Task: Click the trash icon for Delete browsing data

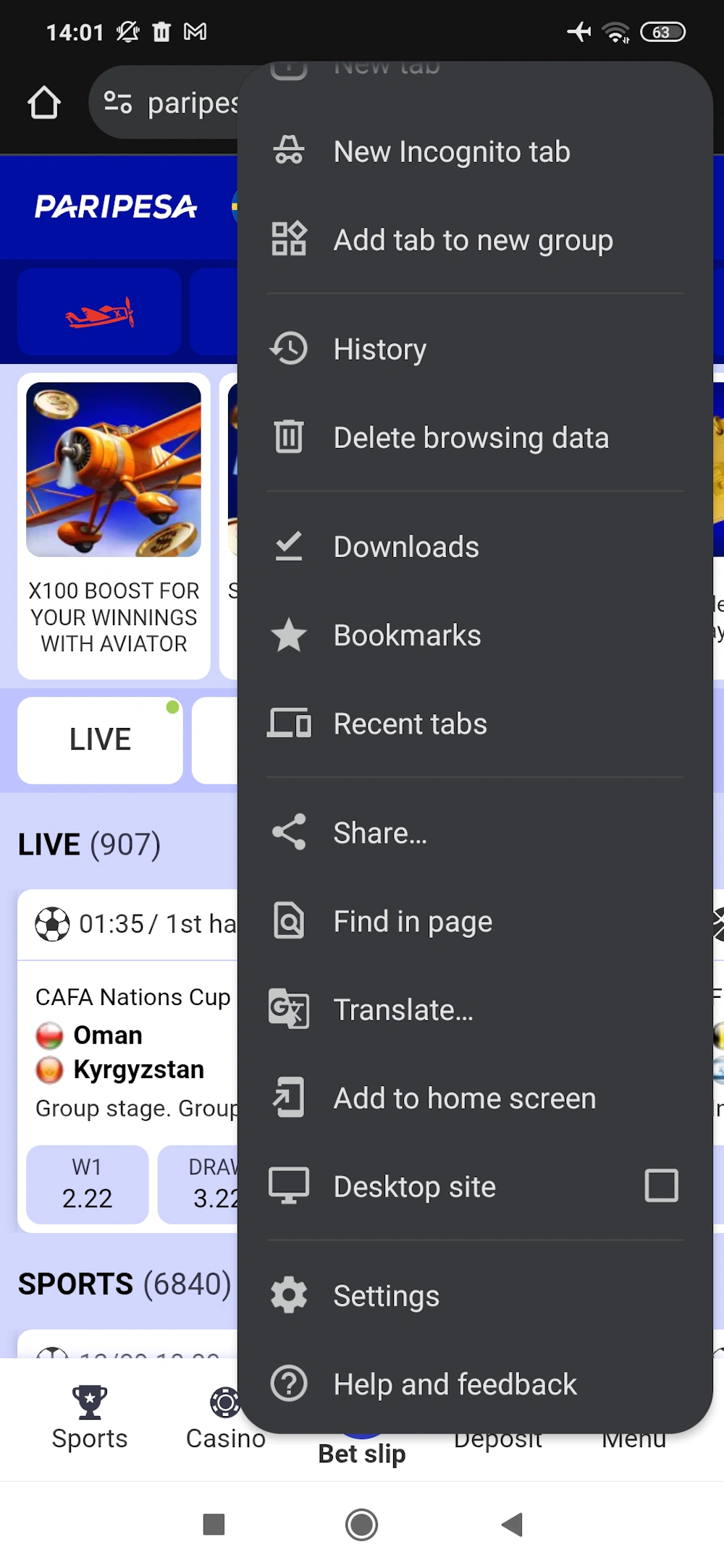Action: click(x=288, y=436)
